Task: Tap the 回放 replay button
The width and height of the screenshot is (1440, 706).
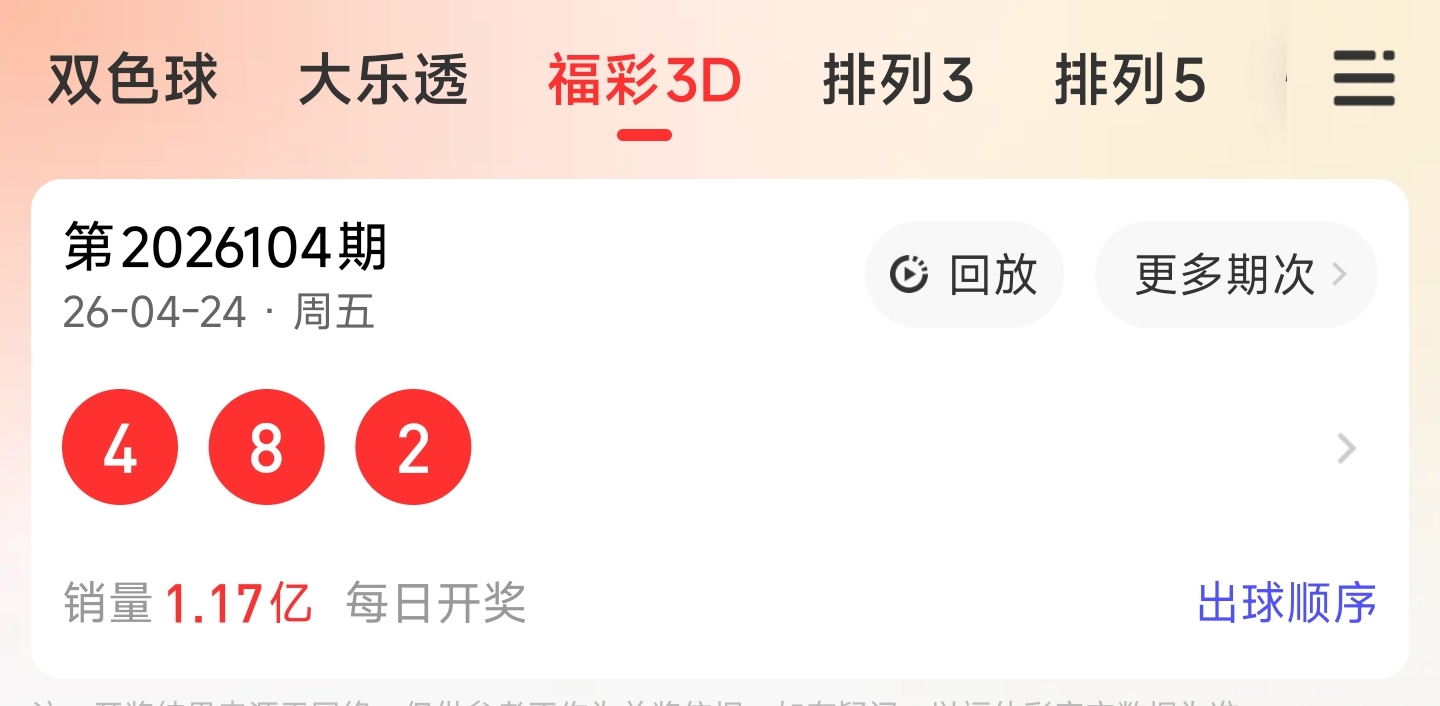Action: 964,274
